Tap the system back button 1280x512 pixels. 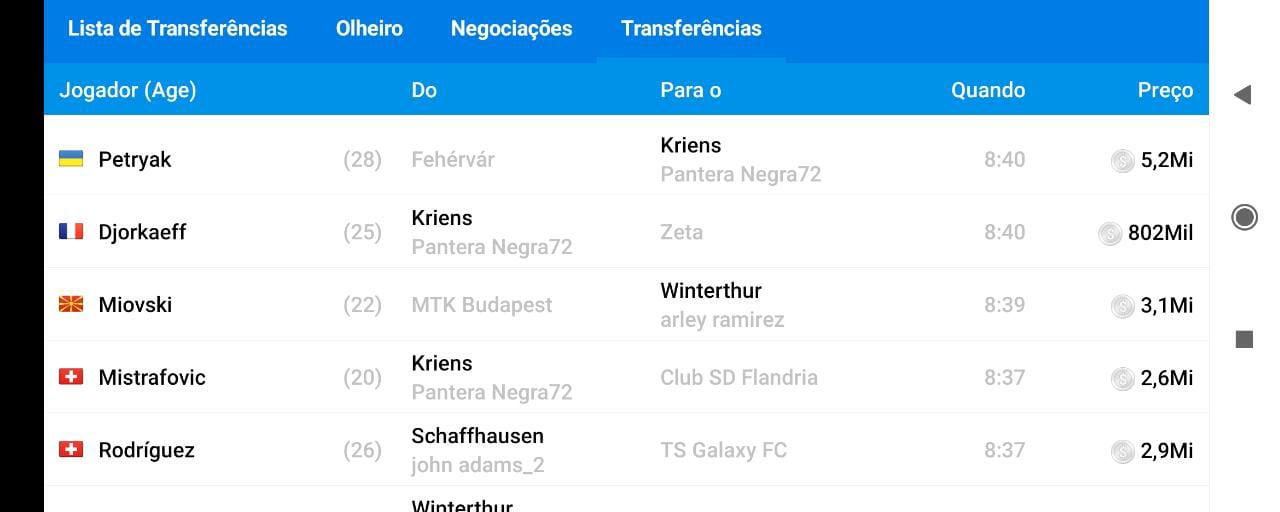click(1243, 95)
